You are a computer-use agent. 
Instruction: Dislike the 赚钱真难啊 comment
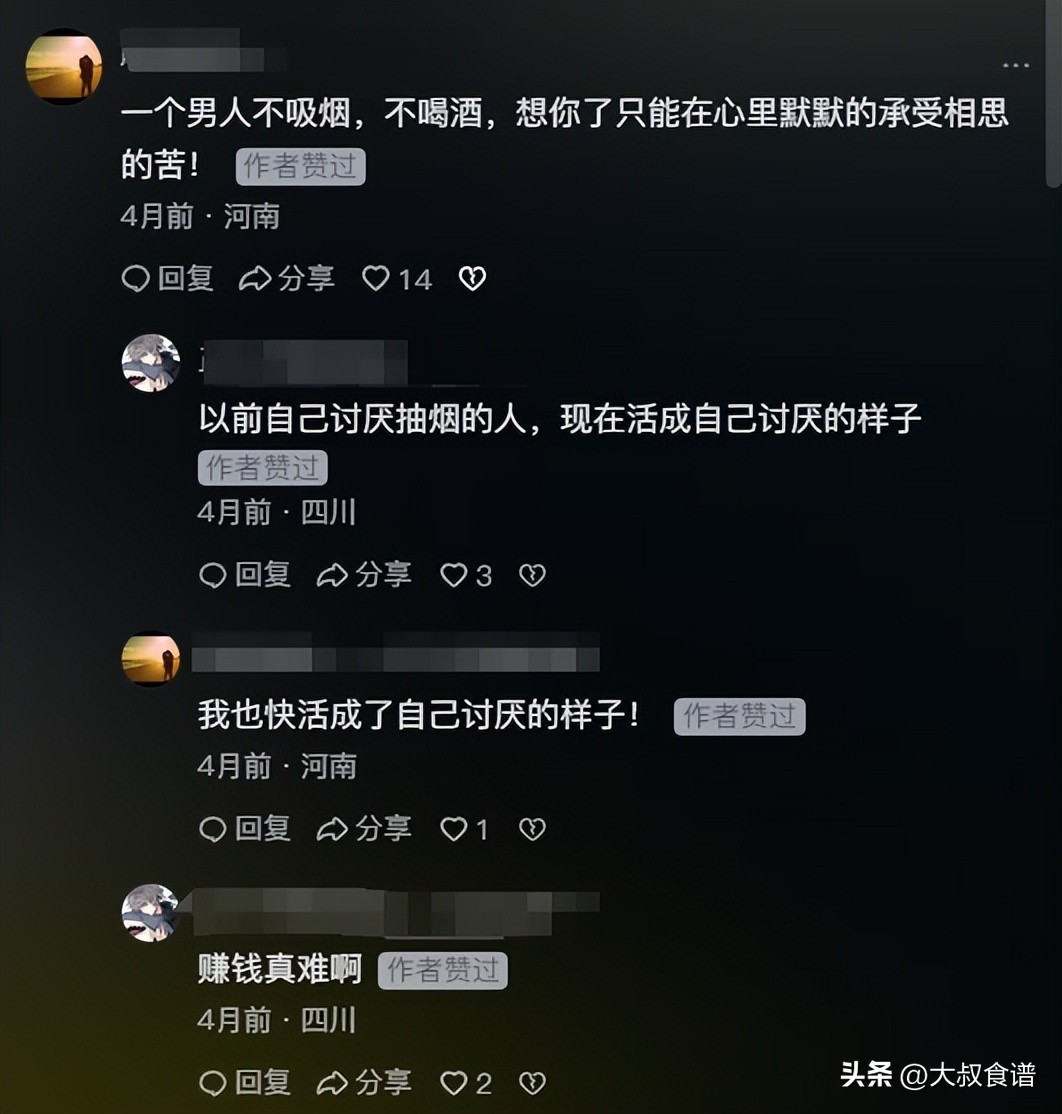[532, 1083]
